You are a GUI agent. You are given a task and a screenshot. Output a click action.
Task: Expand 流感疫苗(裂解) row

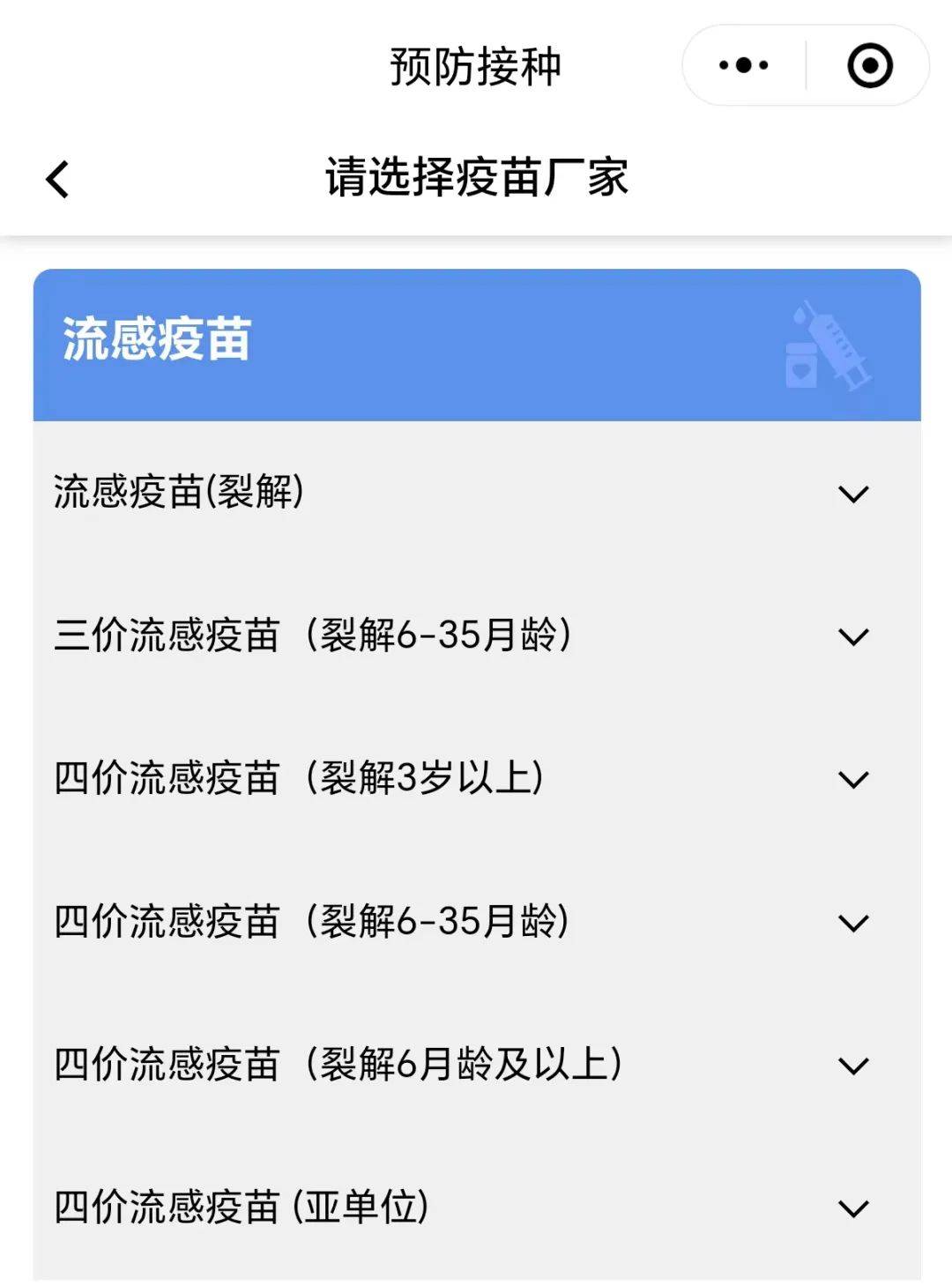852,494
